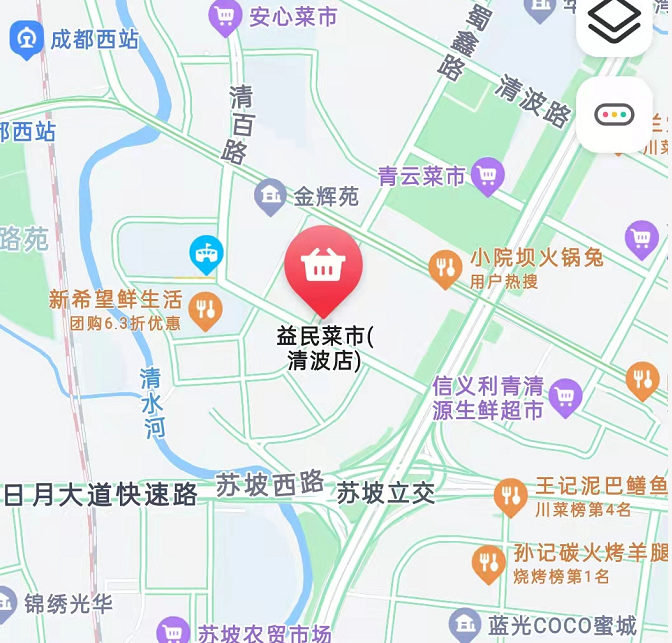The height and width of the screenshot is (643, 672).
Task: Select the 信义利青清源生鲜超市 marker
Action: 565,397
